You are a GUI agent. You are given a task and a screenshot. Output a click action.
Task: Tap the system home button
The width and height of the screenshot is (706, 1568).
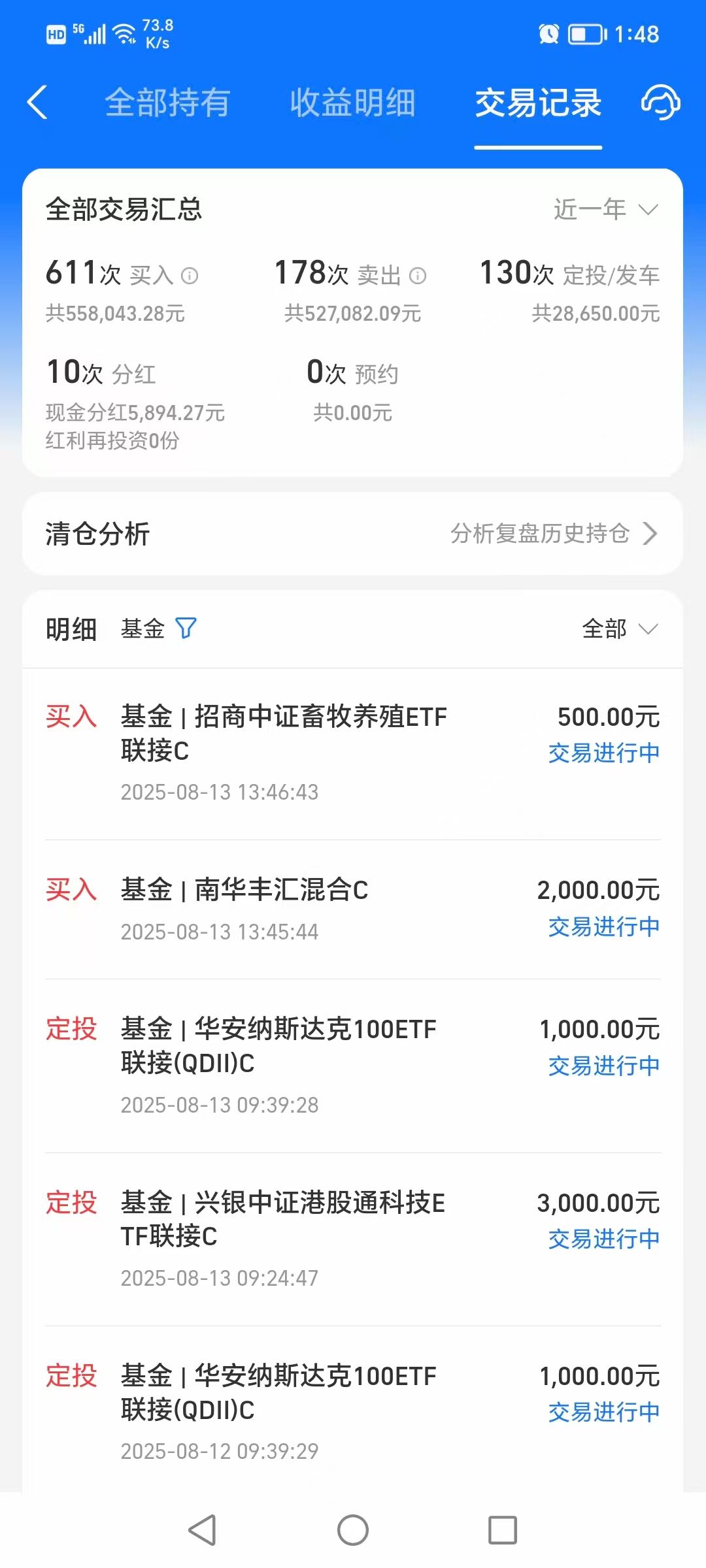coord(353,1530)
